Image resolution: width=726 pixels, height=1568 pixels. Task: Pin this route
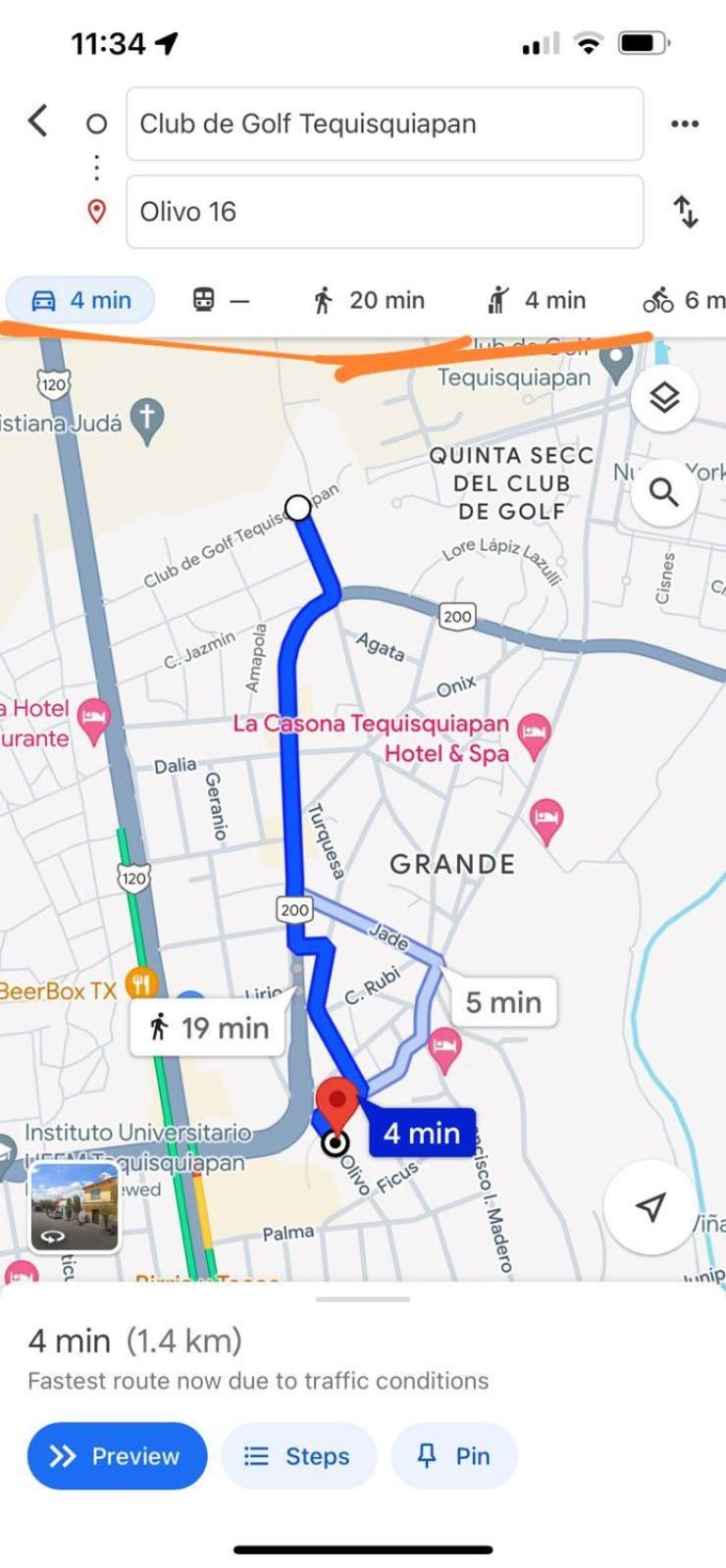[x=454, y=1455]
